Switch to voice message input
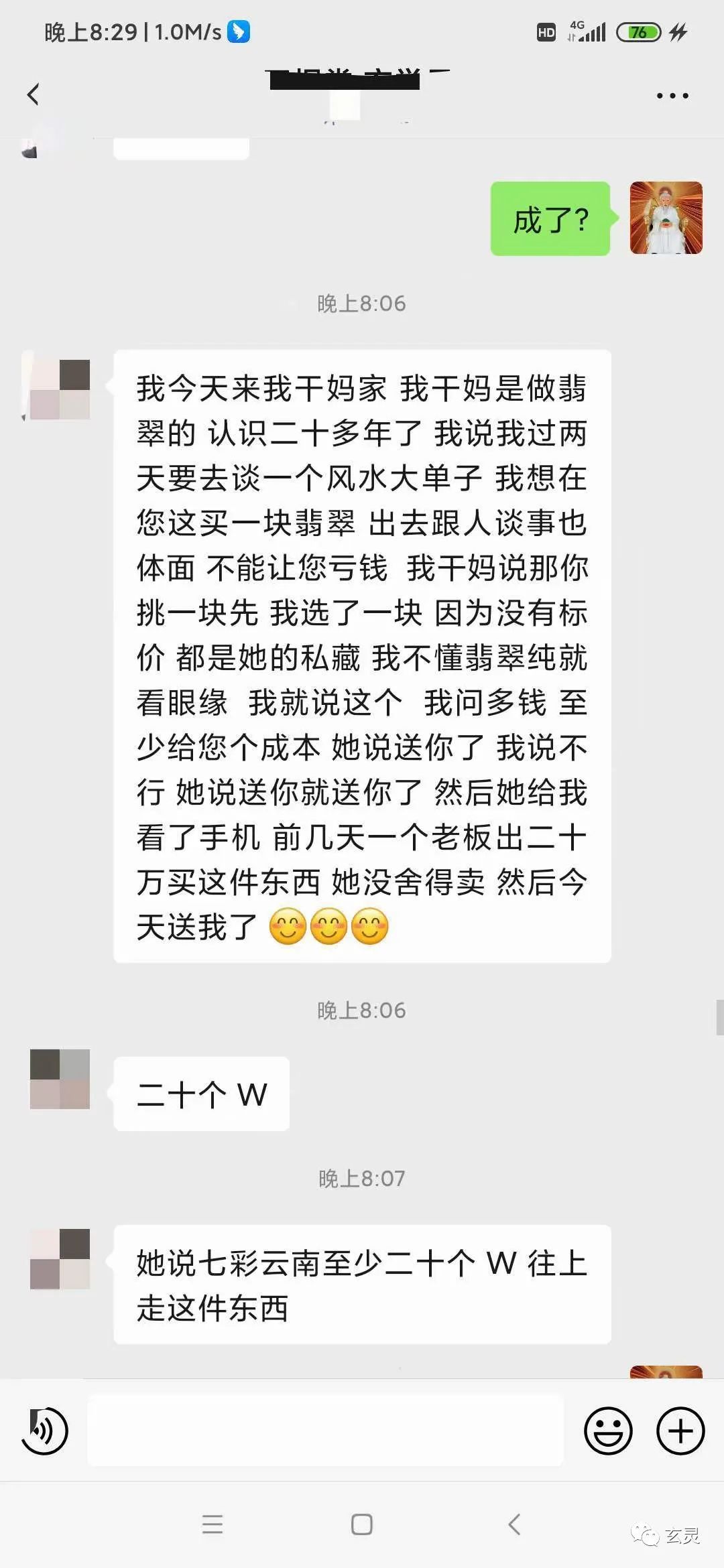 pyautogui.click(x=45, y=1431)
